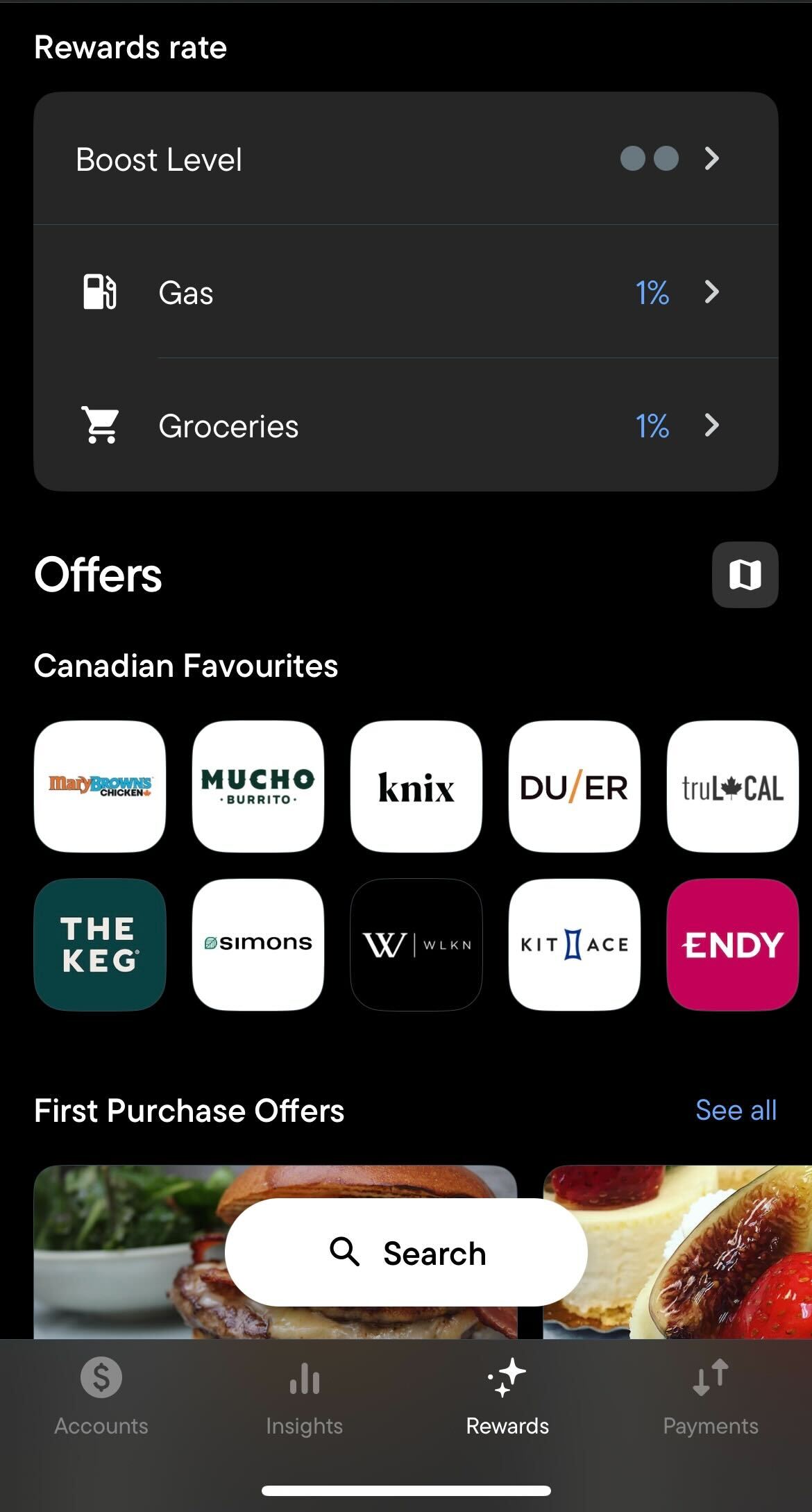Open the WLKN offer
Screen dimensions: 812x1512
pos(416,944)
